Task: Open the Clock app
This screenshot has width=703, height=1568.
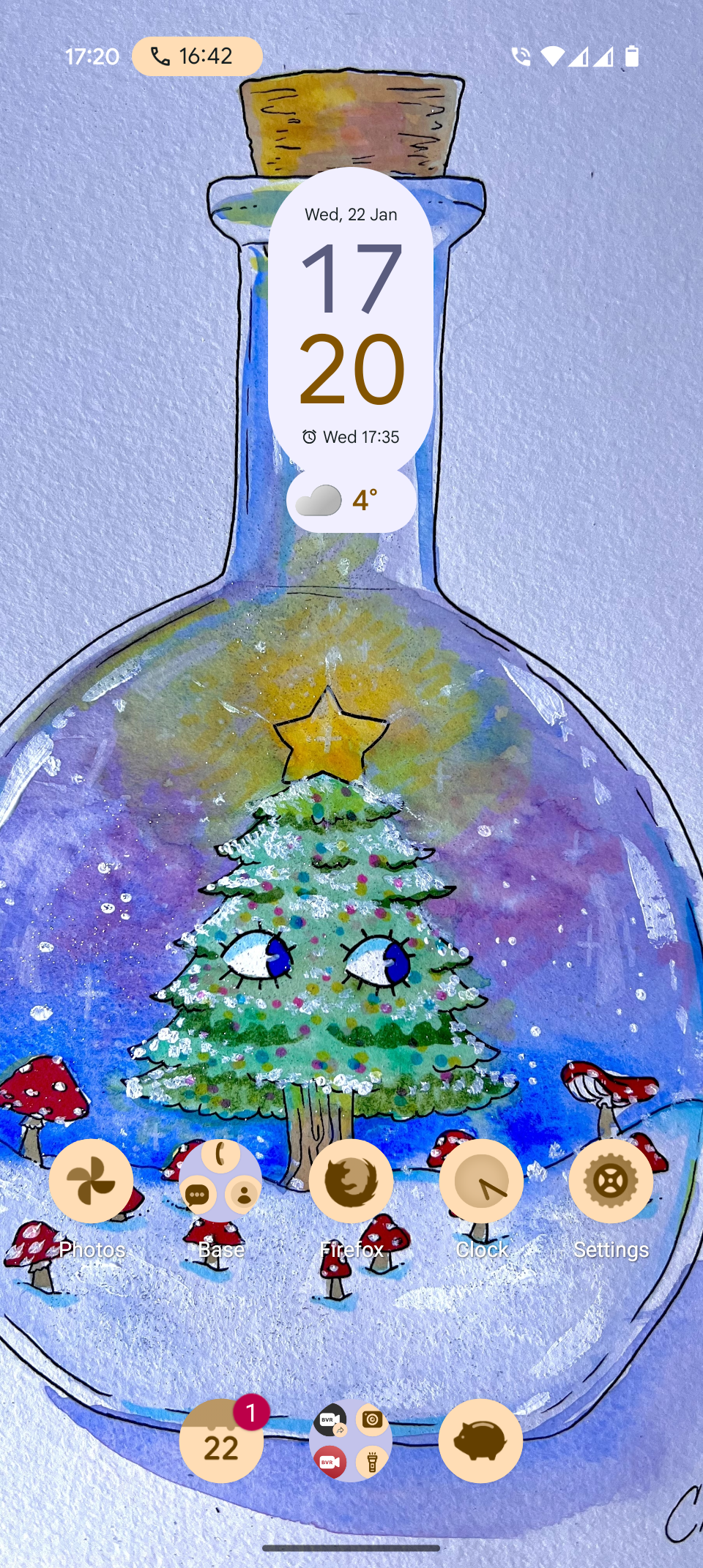Action: point(481,1181)
